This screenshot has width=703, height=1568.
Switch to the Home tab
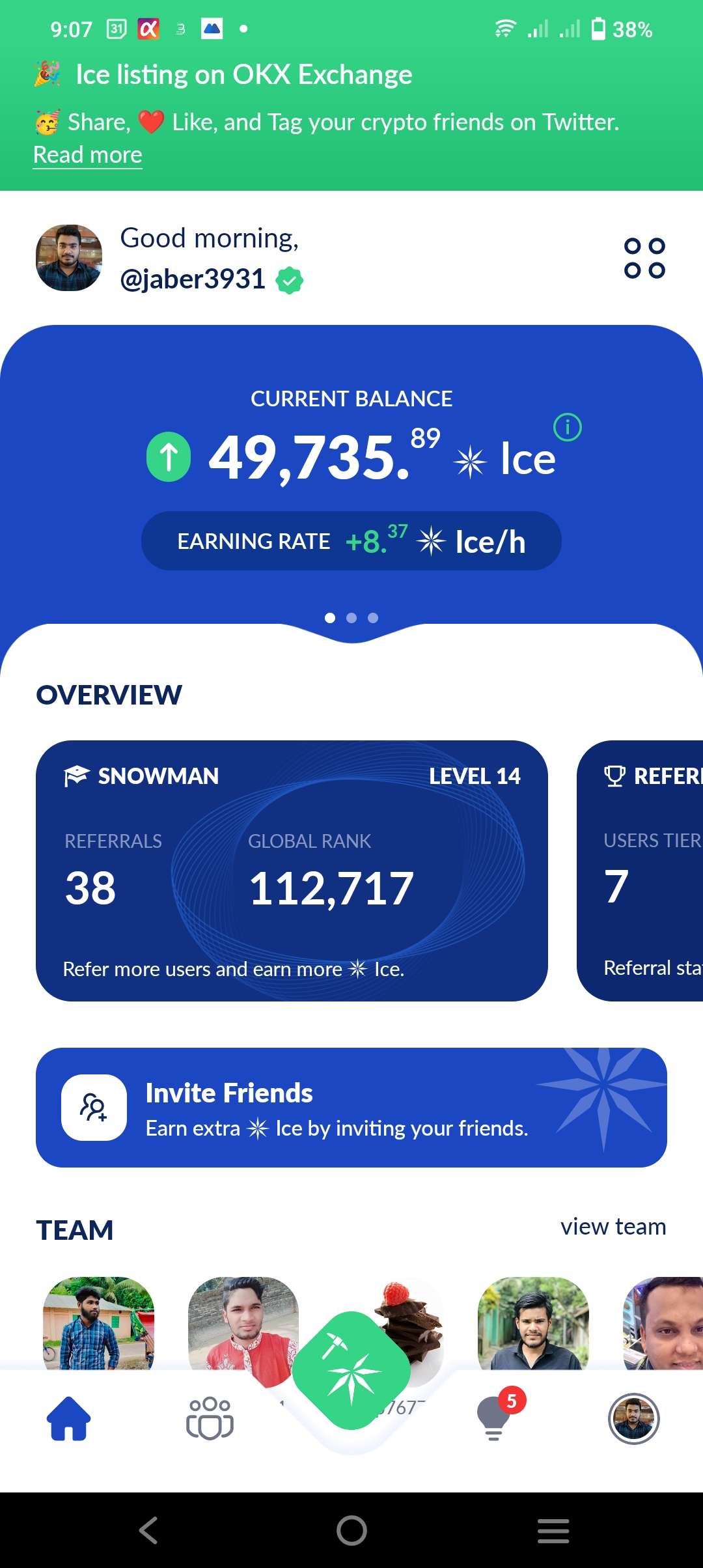[x=68, y=1418]
